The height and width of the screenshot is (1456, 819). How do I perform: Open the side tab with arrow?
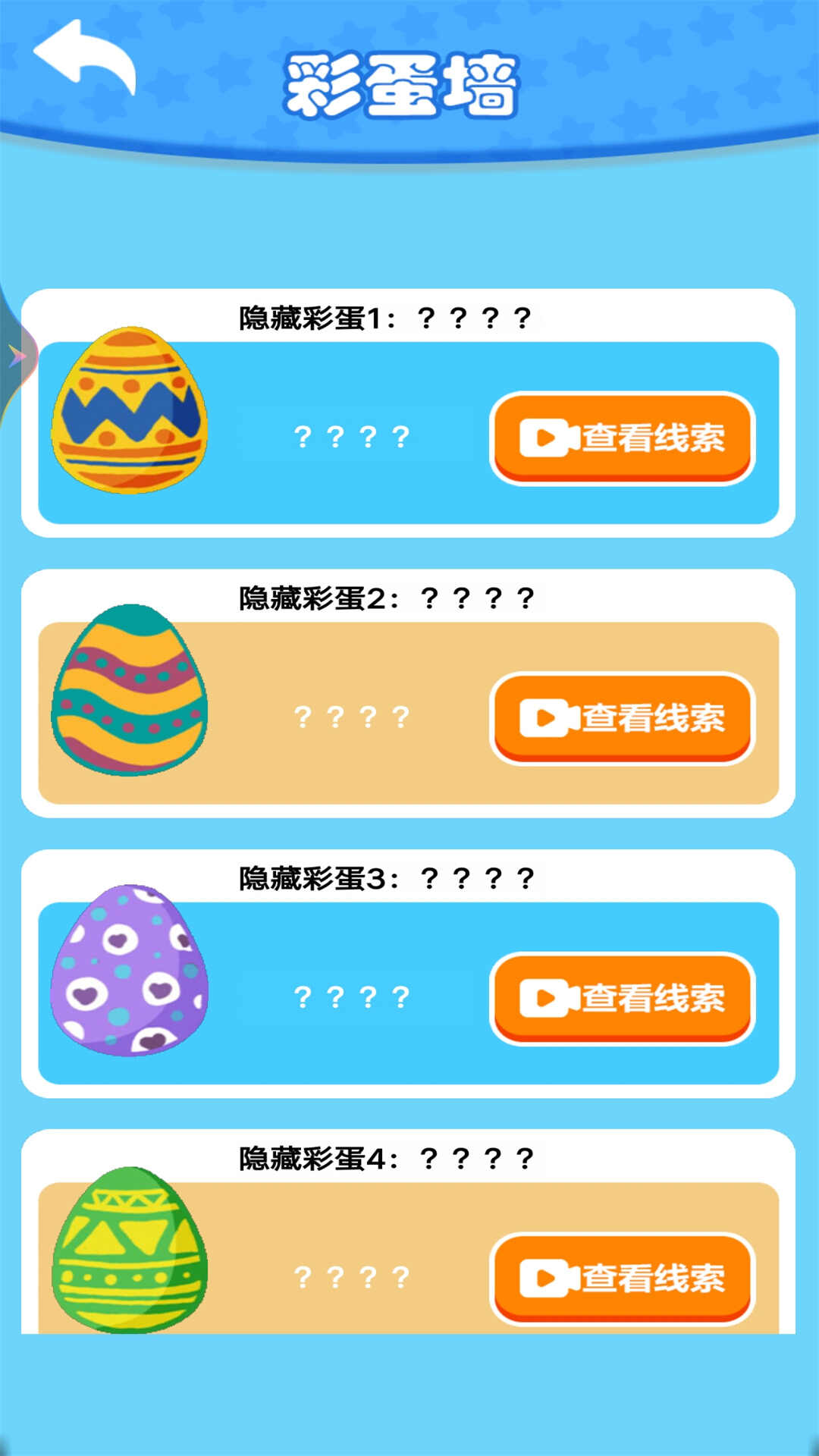click(17, 355)
